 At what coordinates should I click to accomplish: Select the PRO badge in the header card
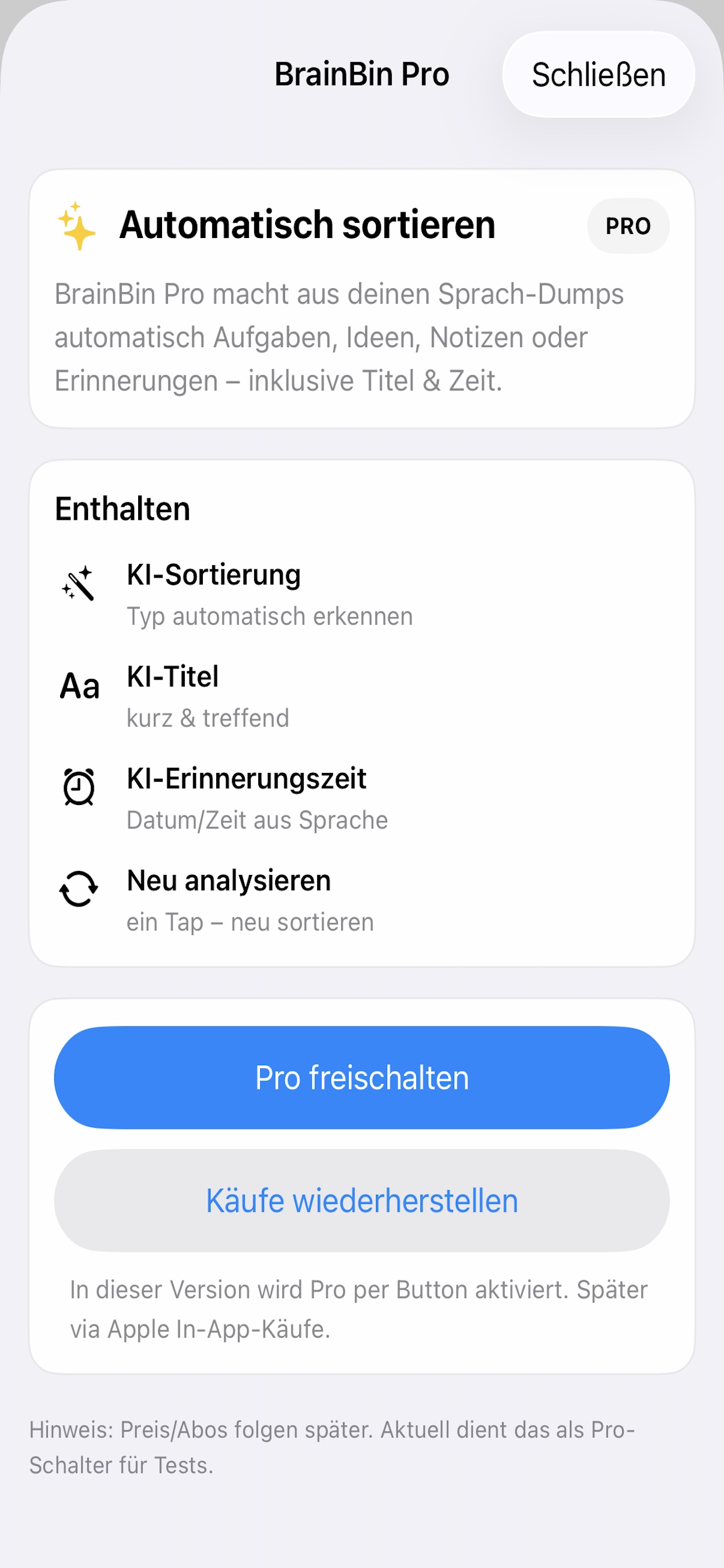pos(628,225)
